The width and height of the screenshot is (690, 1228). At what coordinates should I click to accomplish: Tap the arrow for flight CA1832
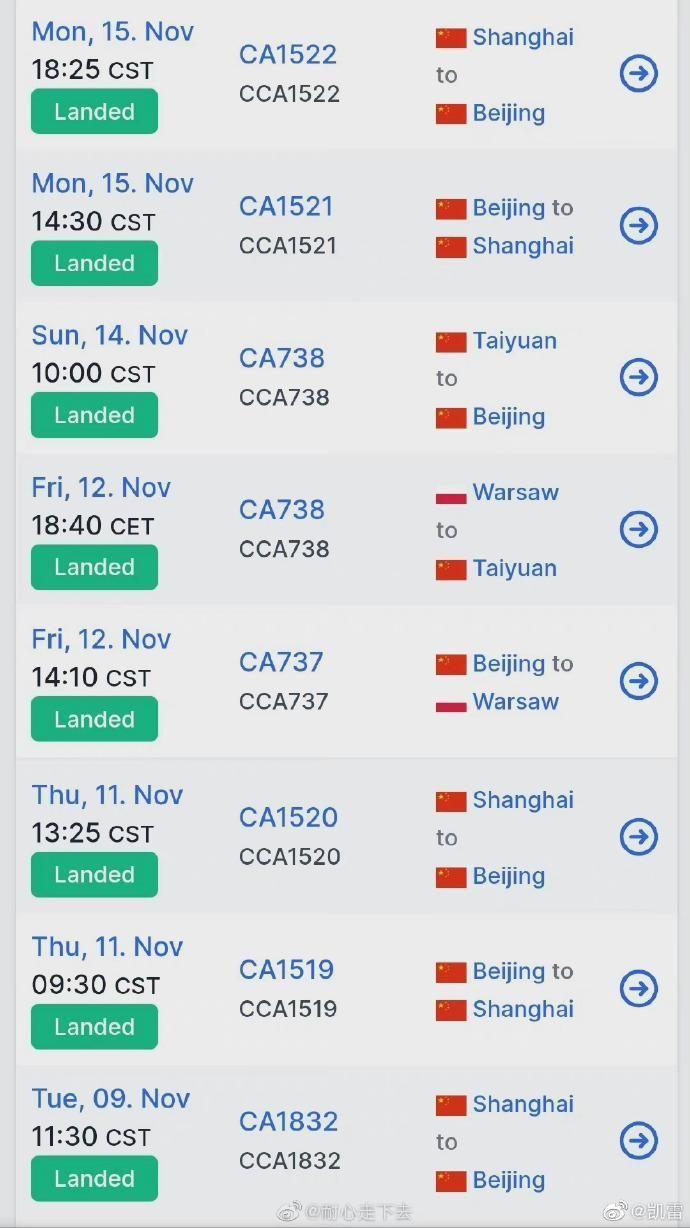point(639,1140)
